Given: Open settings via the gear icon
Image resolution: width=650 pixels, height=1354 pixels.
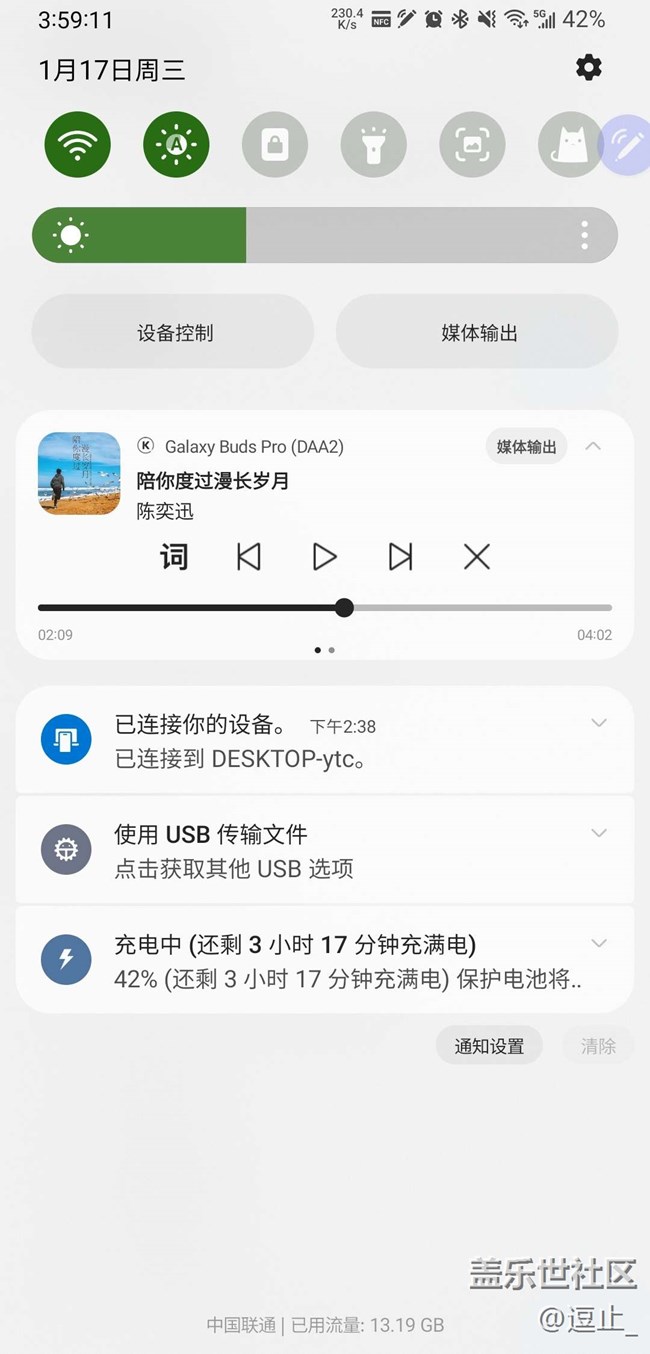Looking at the screenshot, I should (x=588, y=68).
